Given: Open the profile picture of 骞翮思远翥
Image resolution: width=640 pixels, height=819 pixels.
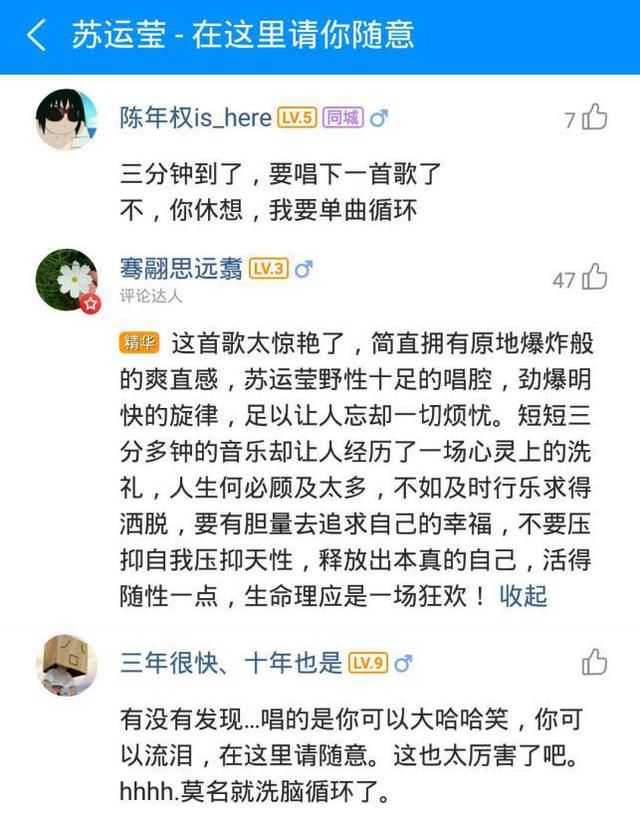Looking at the screenshot, I should [67, 280].
